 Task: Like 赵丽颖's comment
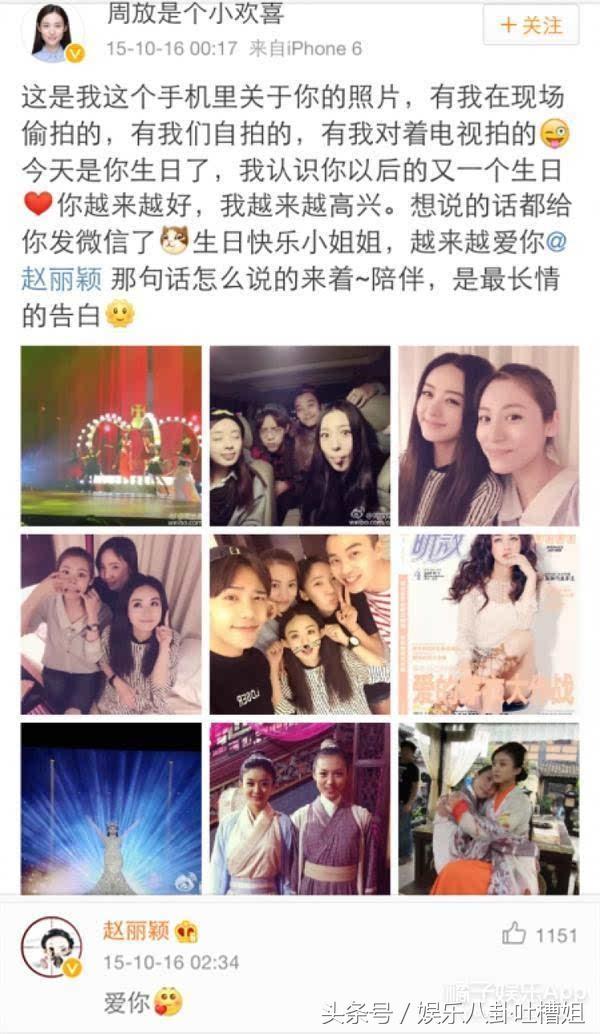514,934
